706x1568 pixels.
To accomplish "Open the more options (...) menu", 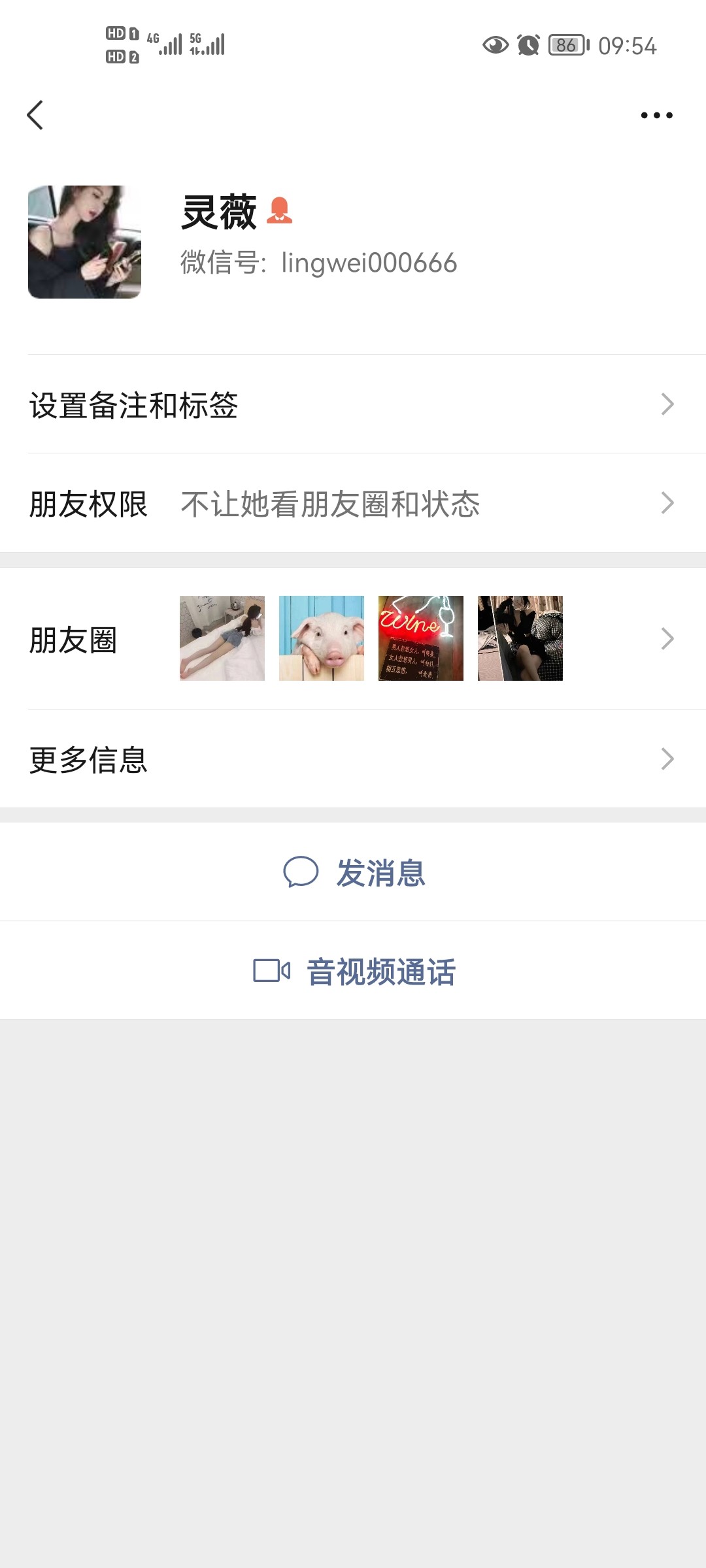I will pyautogui.click(x=656, y=114).
